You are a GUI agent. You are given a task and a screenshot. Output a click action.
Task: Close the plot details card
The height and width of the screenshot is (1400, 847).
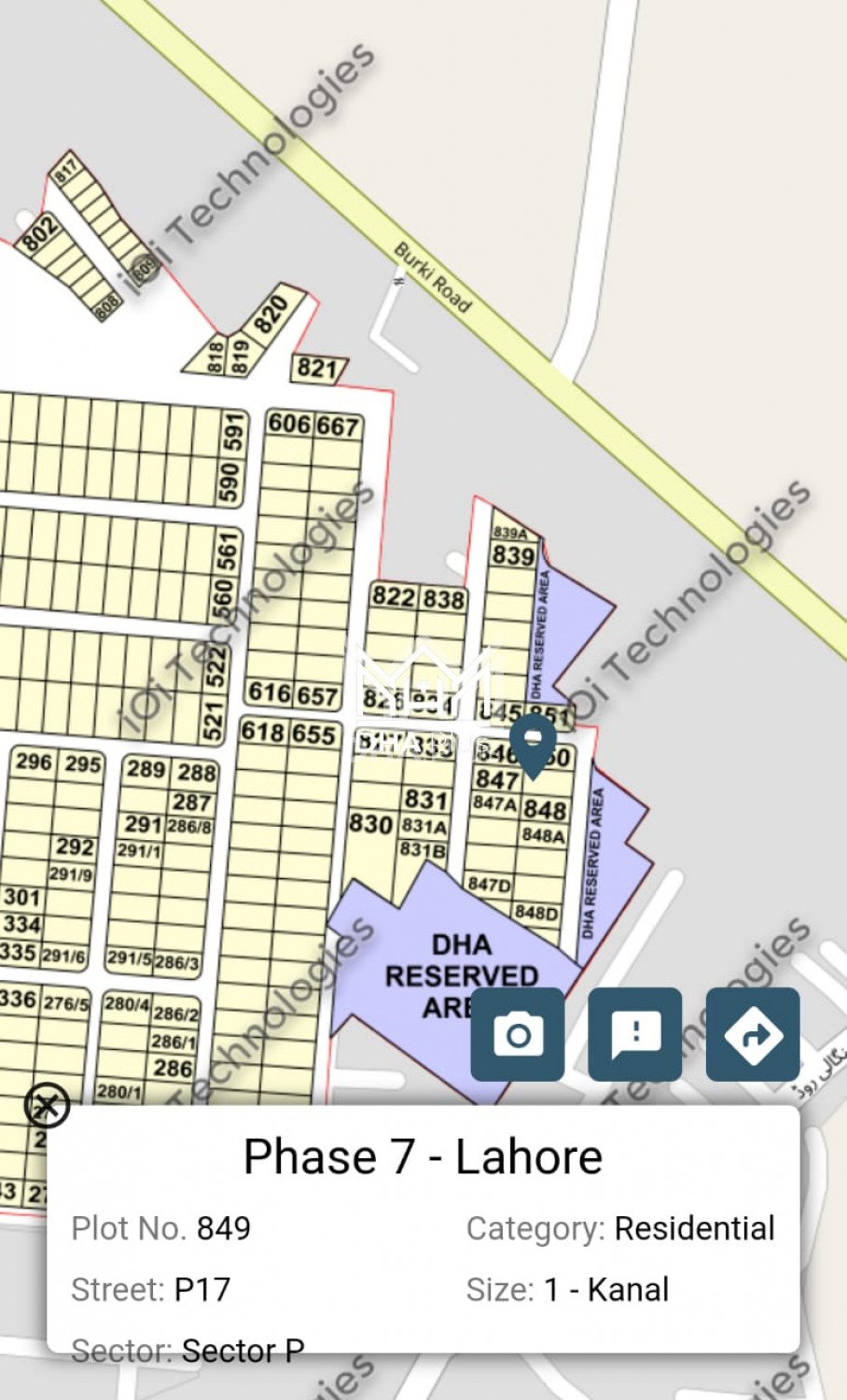point(47,1106)
